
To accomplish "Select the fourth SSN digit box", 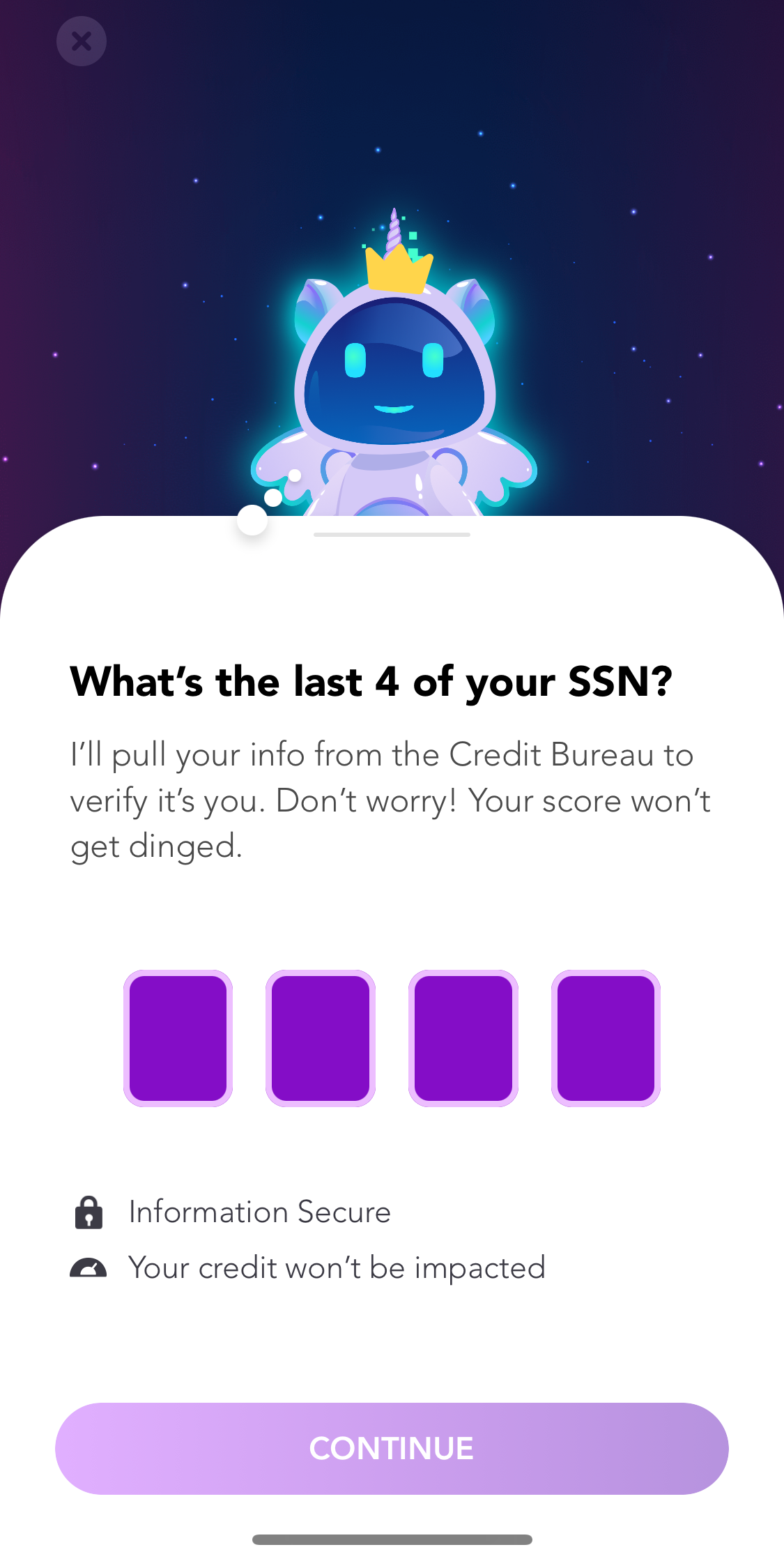I will (606, 1038).
